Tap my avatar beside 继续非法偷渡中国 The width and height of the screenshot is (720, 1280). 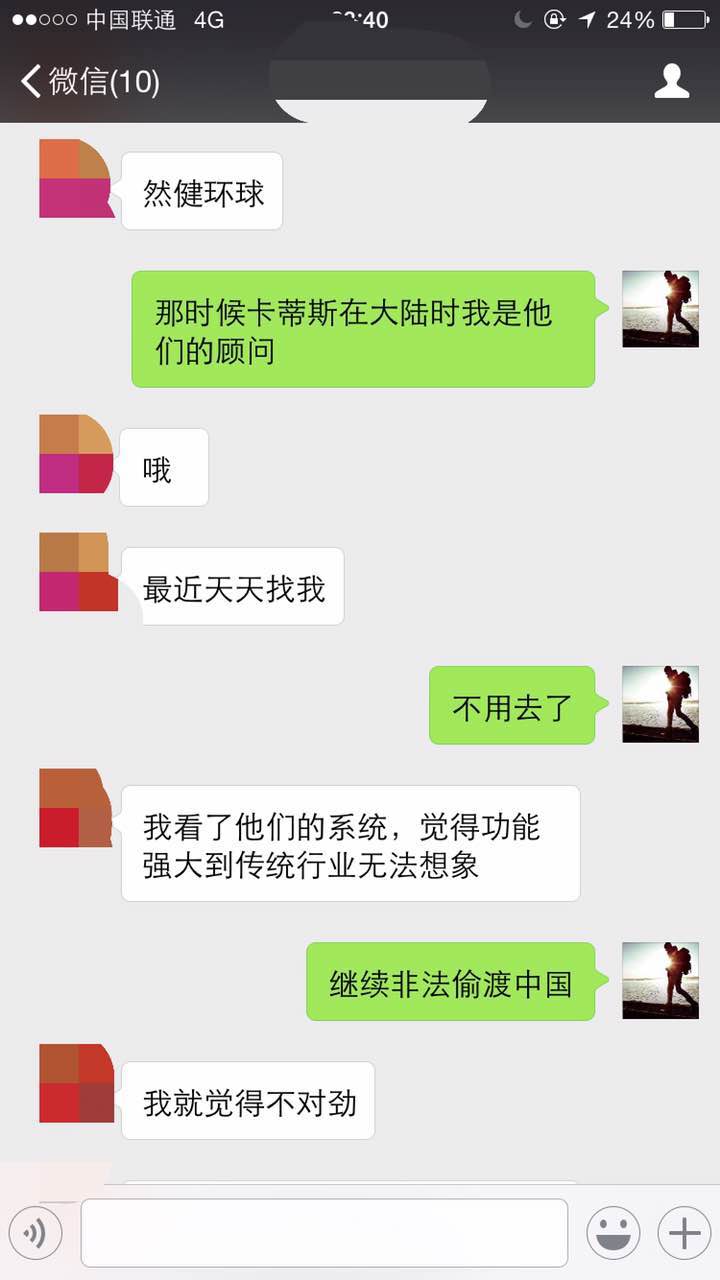[660, 980]
